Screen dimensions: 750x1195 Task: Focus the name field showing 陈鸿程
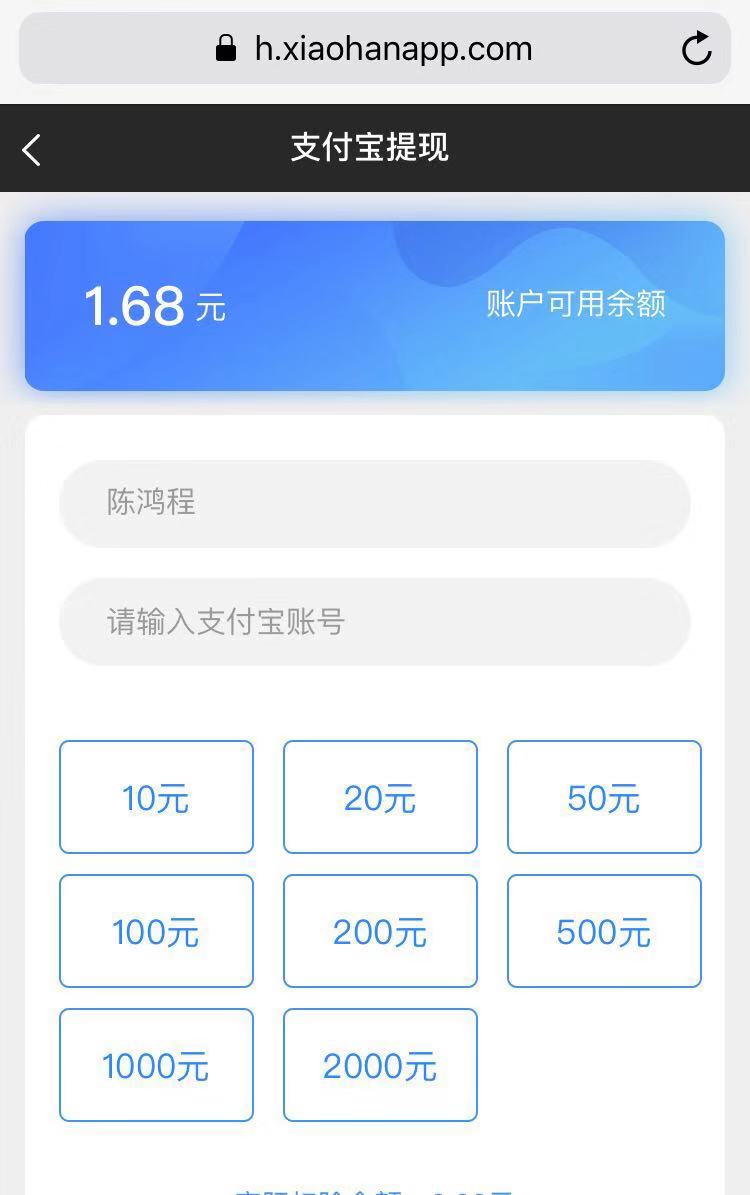point(374,503)
